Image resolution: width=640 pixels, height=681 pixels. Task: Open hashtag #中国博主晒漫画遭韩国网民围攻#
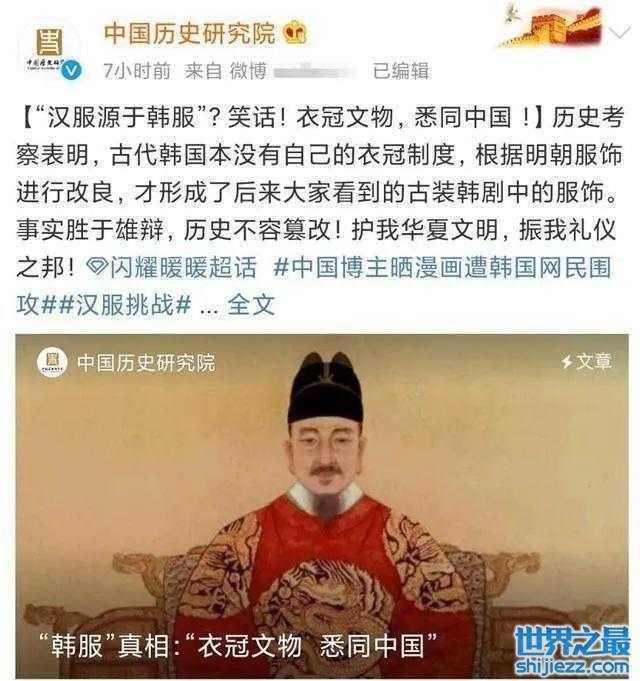[x=440, y=268]
